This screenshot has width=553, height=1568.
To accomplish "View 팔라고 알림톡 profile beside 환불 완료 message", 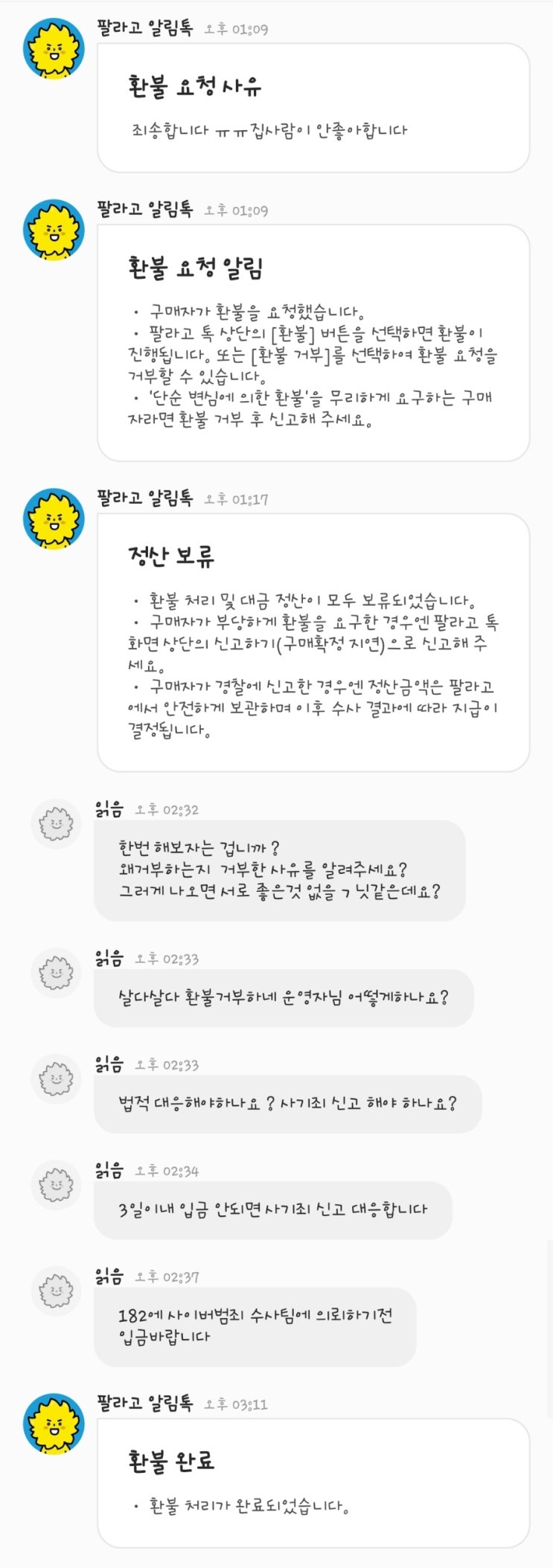I will [54, 1423].
